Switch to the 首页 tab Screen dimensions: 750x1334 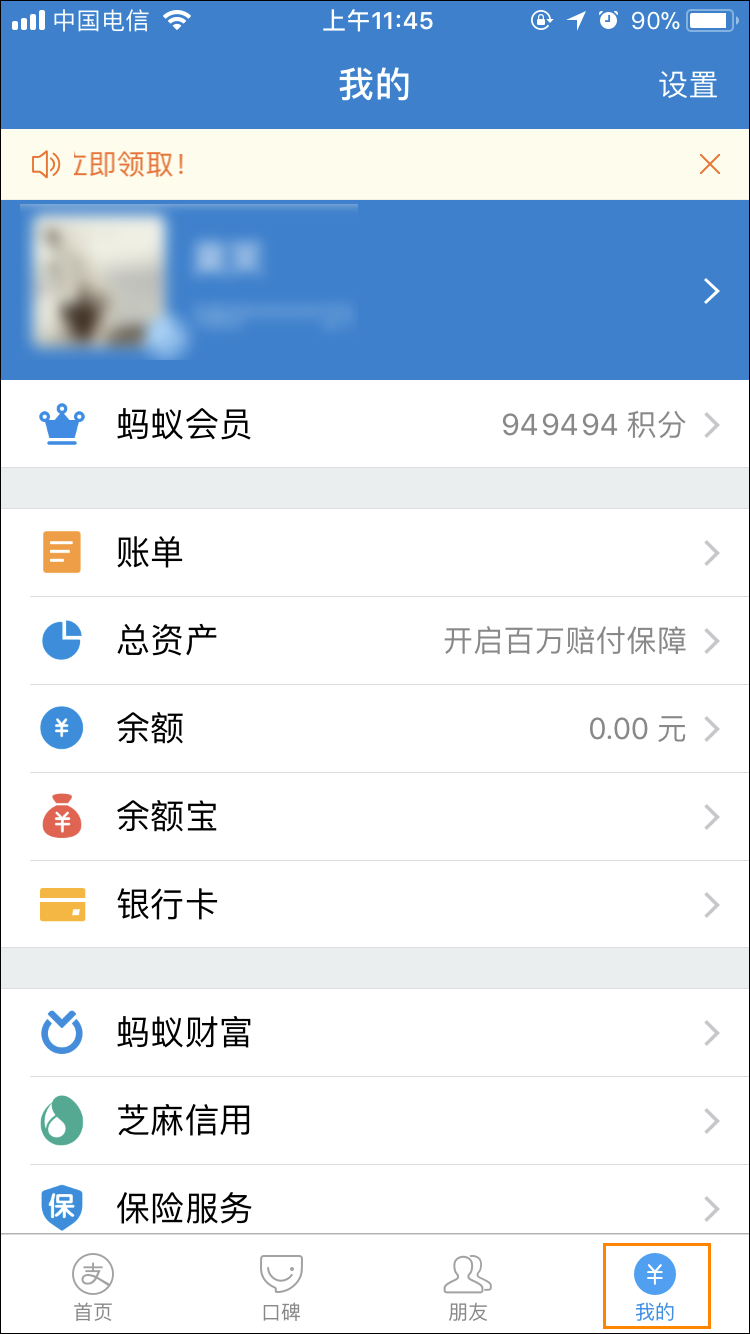coord(93,1283)
